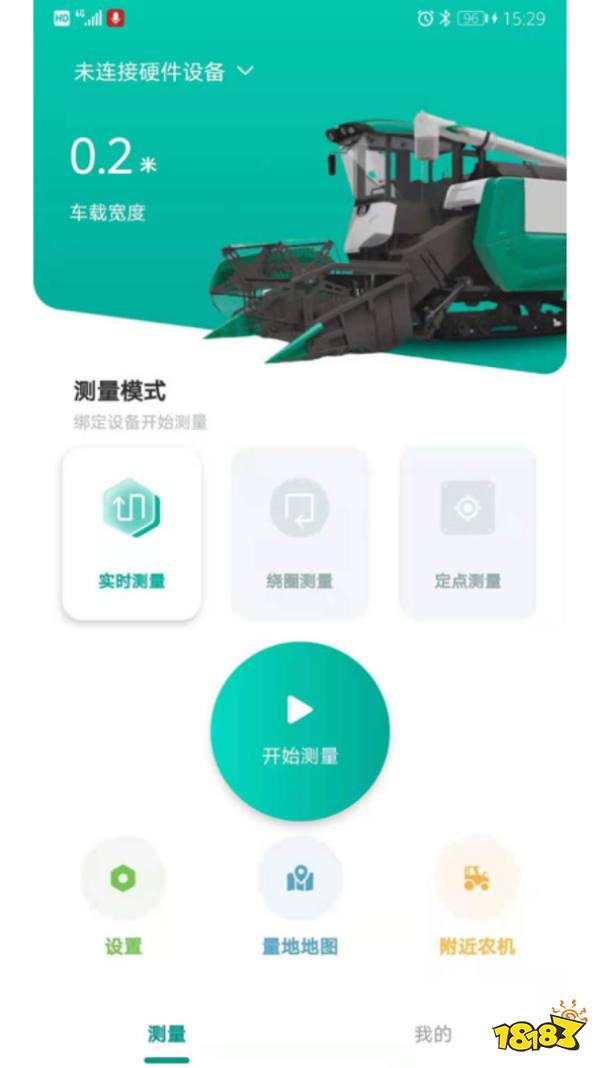Choose 绕圈测量 mode card
The image size is (600, 1068).
[x=299, y=532]
